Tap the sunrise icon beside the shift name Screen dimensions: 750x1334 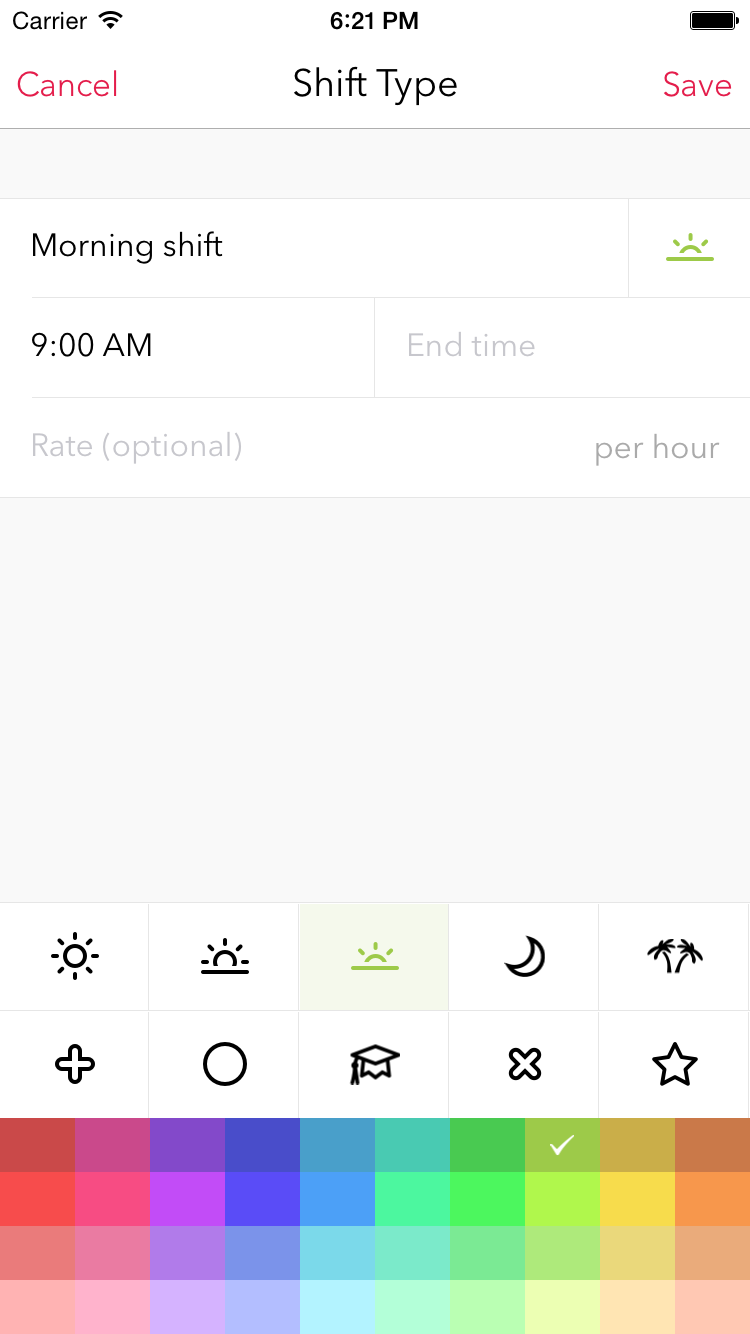click(690, 247)
